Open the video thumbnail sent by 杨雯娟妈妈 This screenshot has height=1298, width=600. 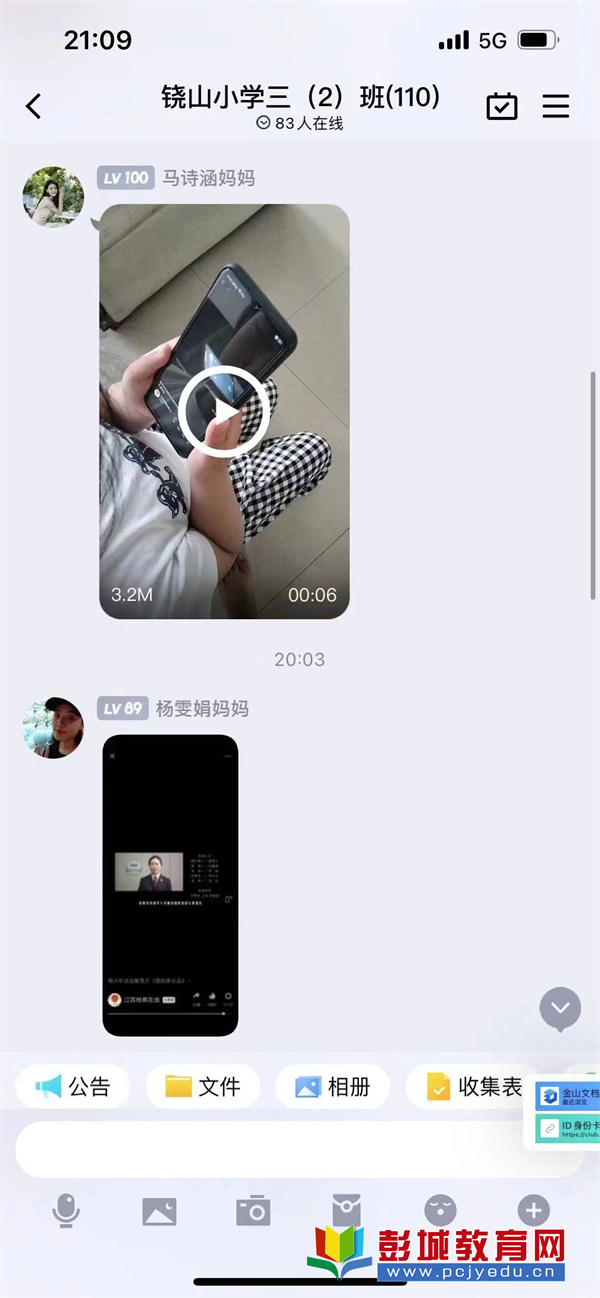[170, 885]
